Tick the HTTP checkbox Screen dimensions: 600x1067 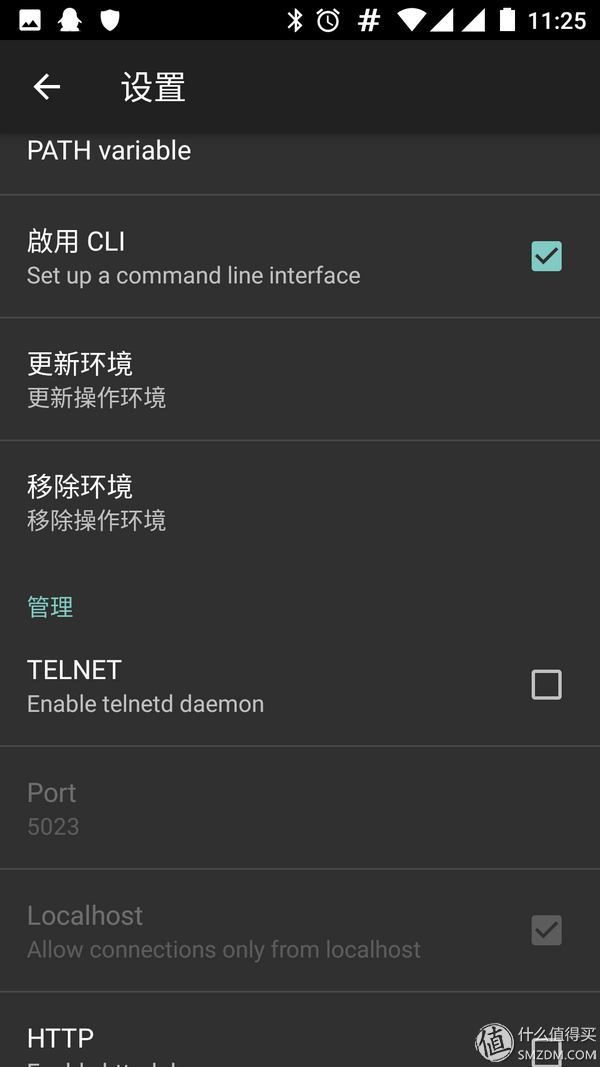(x=546, y=1050)
